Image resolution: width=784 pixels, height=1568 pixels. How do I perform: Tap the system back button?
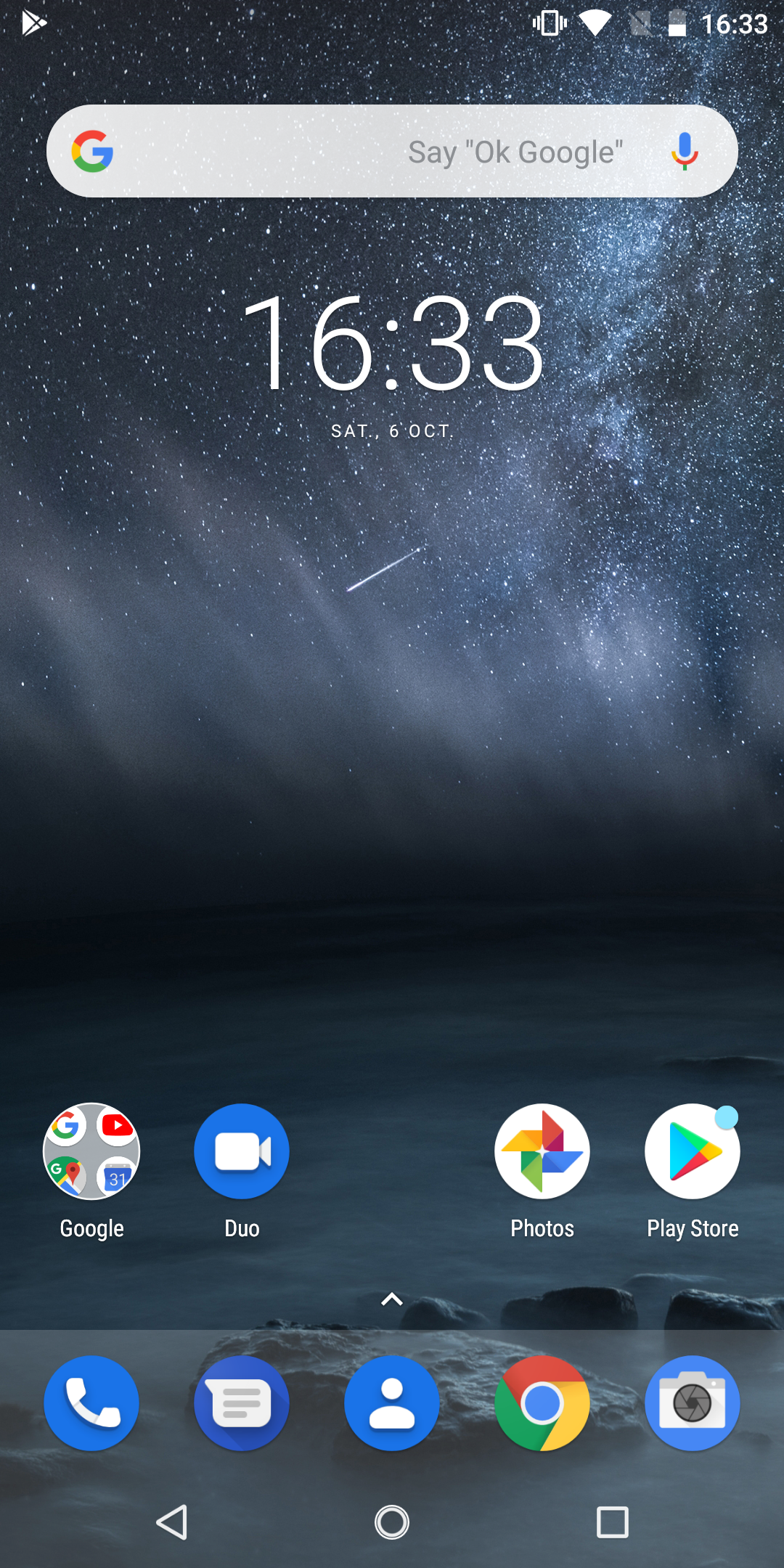pos(172,1522)
